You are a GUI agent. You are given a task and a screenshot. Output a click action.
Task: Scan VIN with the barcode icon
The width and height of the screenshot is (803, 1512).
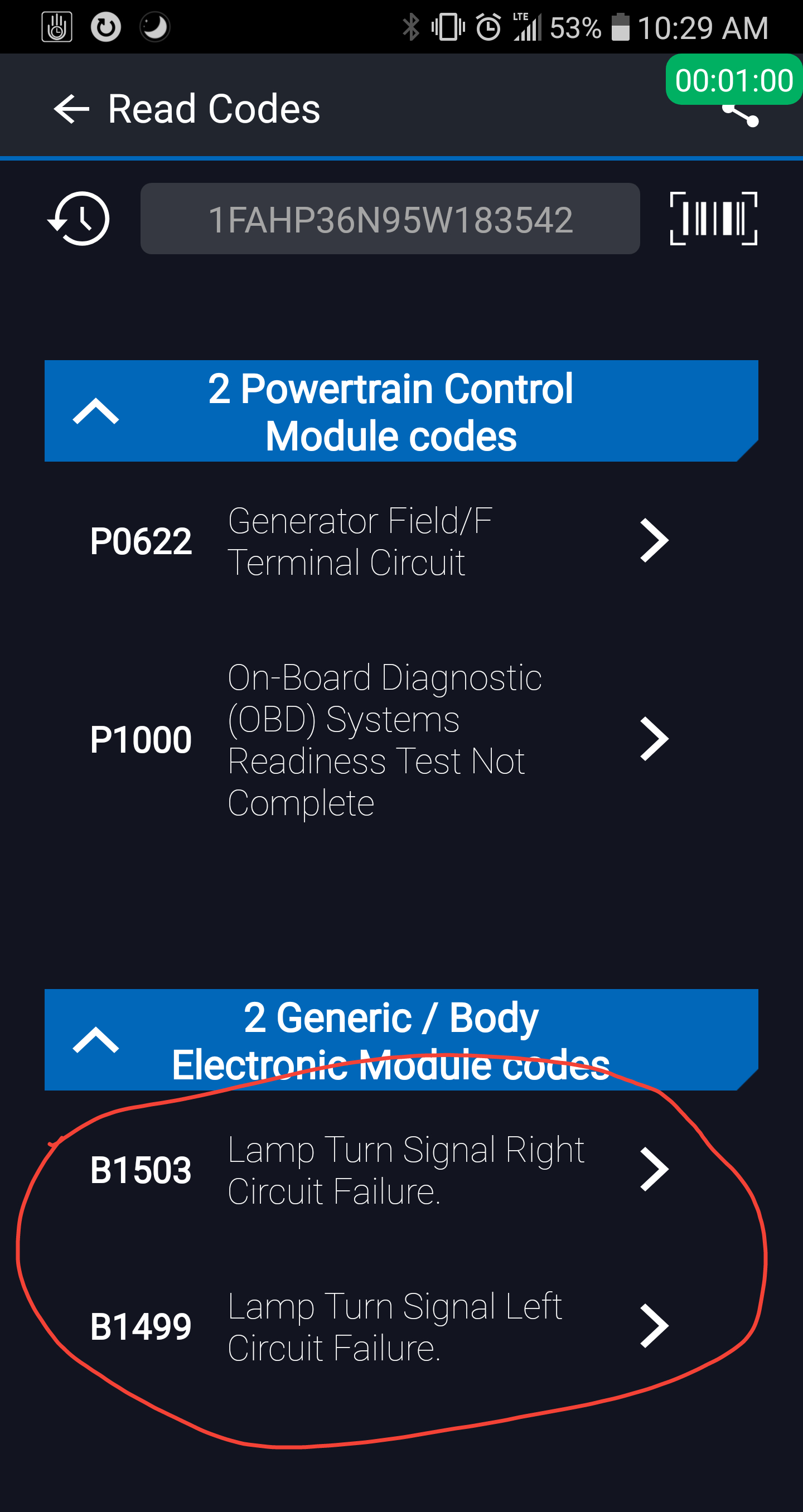click(713, 219)
